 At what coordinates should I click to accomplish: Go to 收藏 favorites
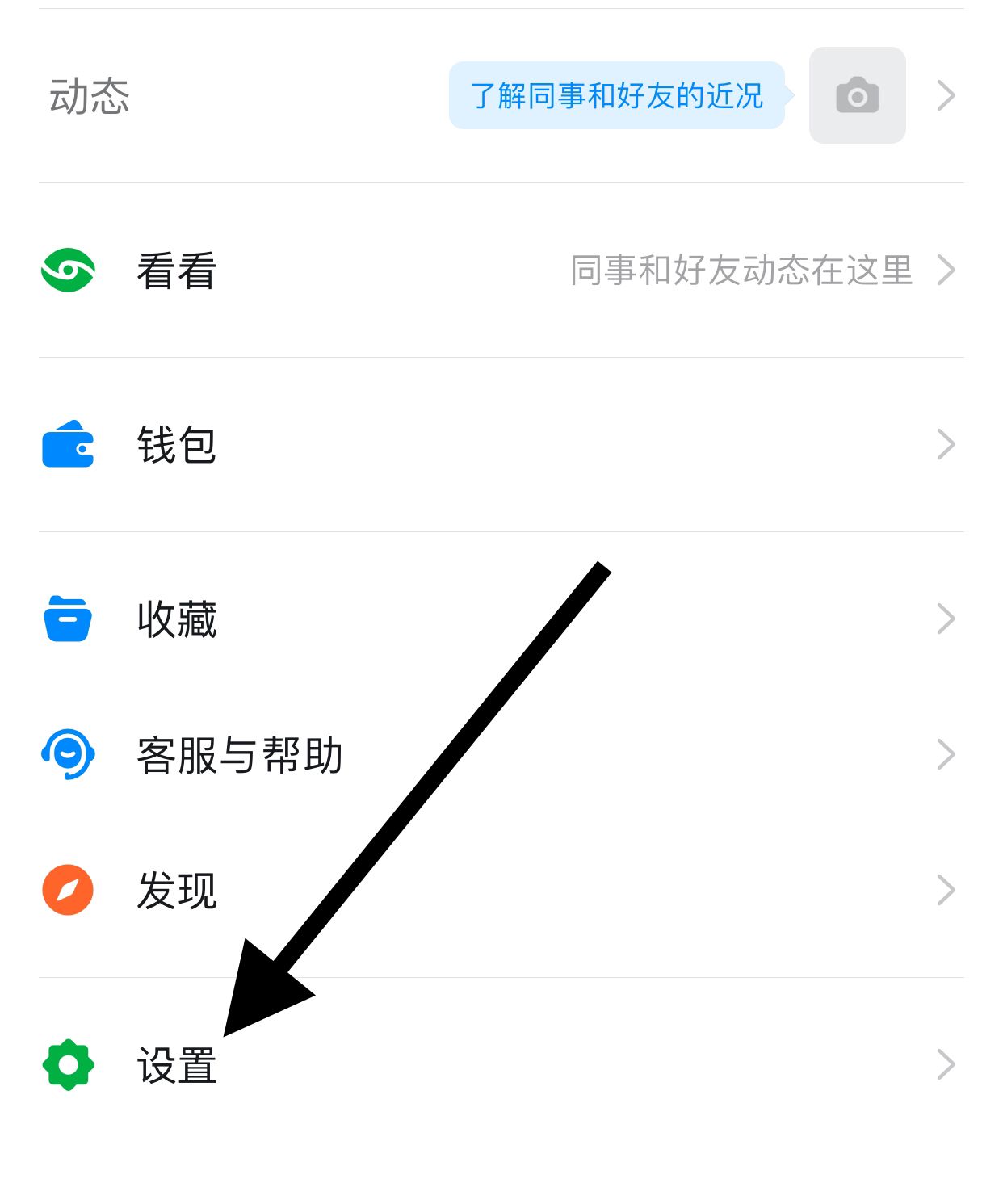(178, 619)
